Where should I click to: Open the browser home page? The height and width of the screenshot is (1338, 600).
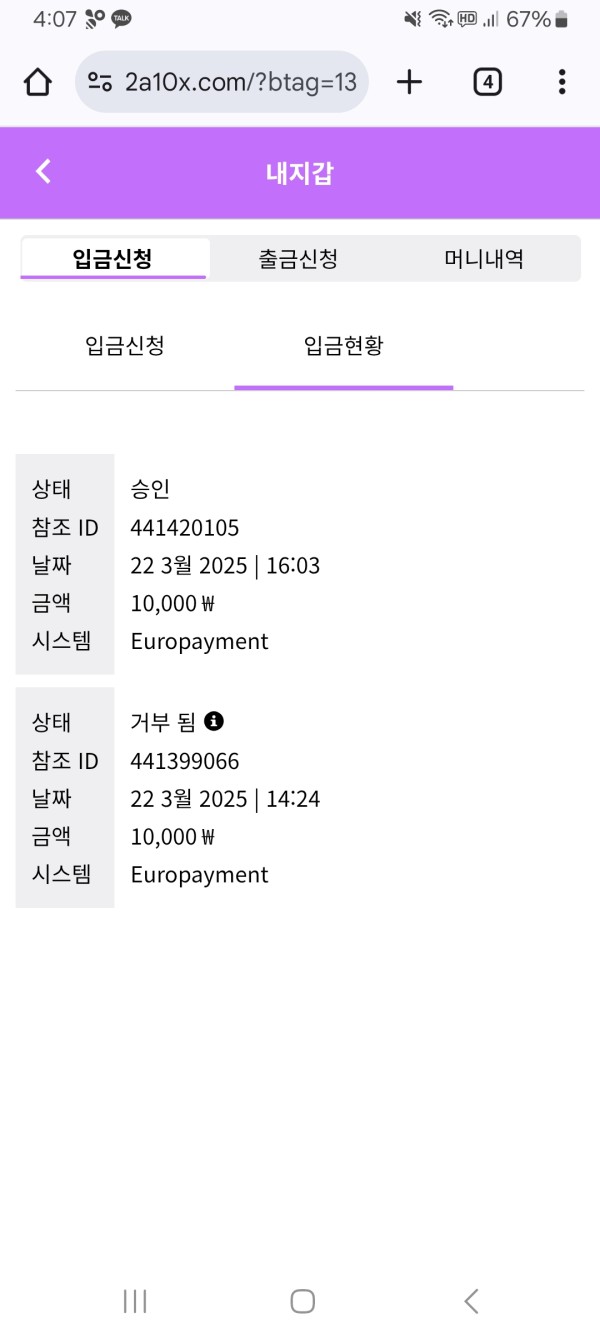[x=38, y=82]
